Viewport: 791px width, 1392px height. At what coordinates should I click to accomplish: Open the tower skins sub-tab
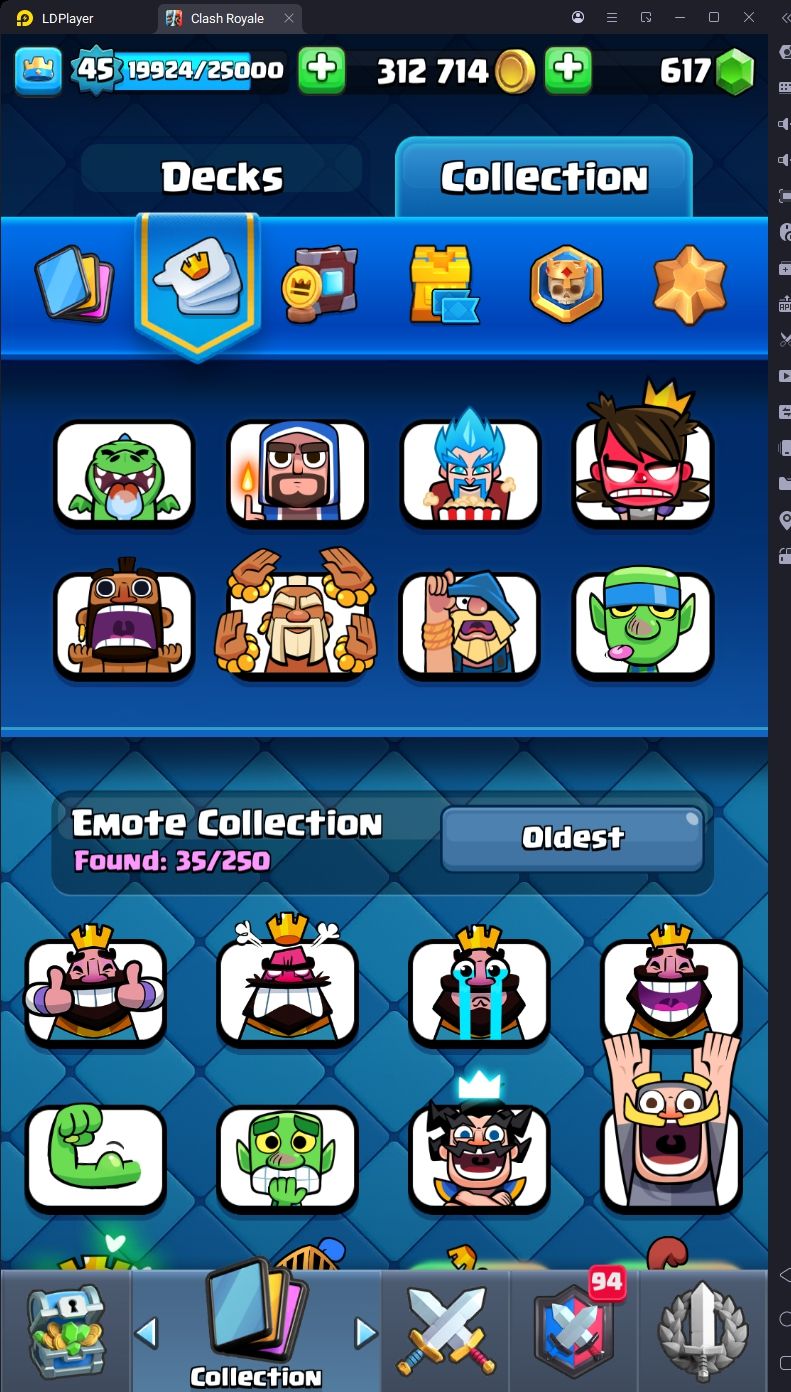(443, 284)
